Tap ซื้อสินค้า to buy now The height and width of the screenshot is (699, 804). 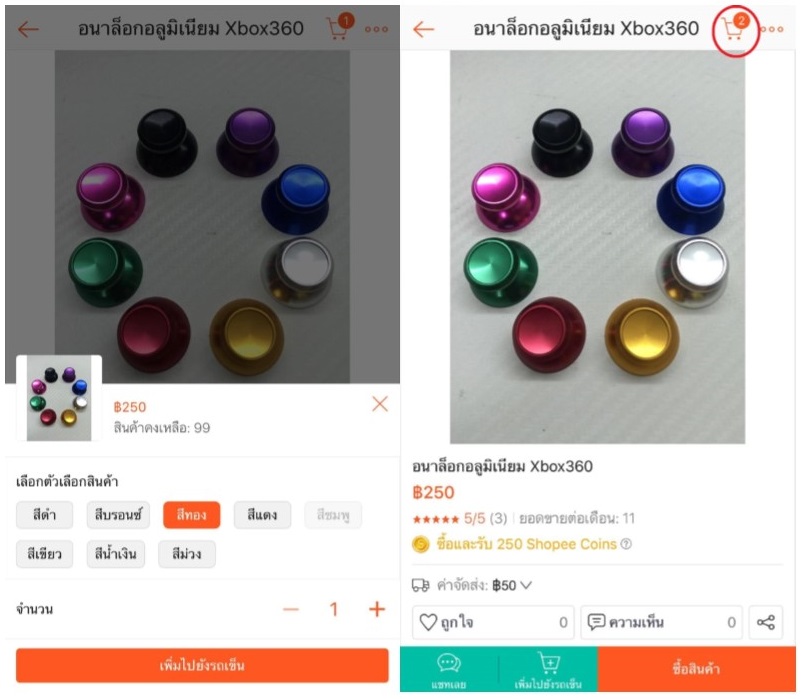pos(697,669)
